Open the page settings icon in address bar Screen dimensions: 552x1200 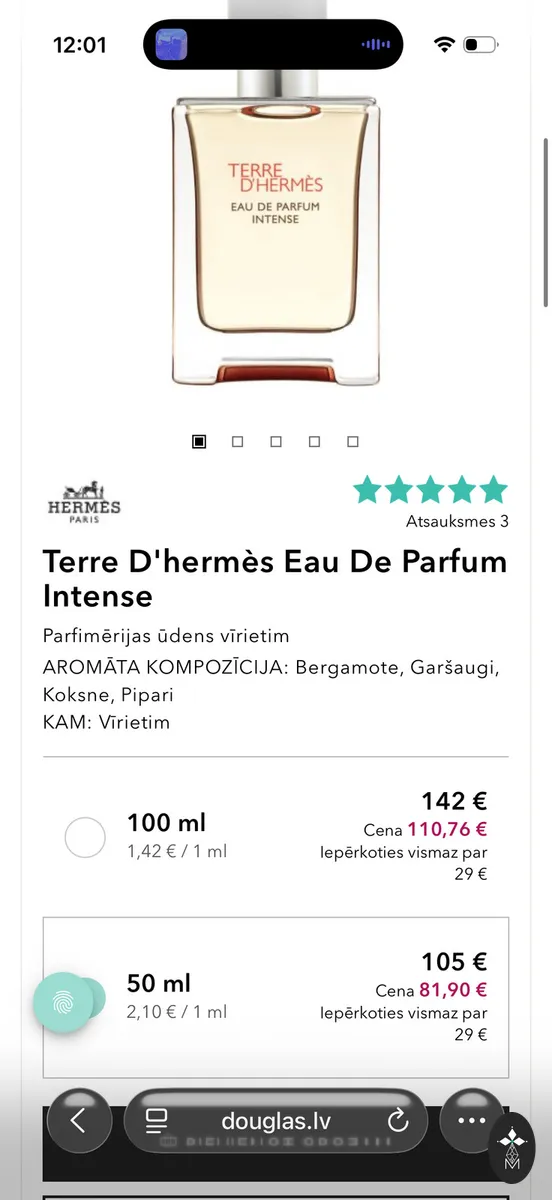tap(155, 1120)
